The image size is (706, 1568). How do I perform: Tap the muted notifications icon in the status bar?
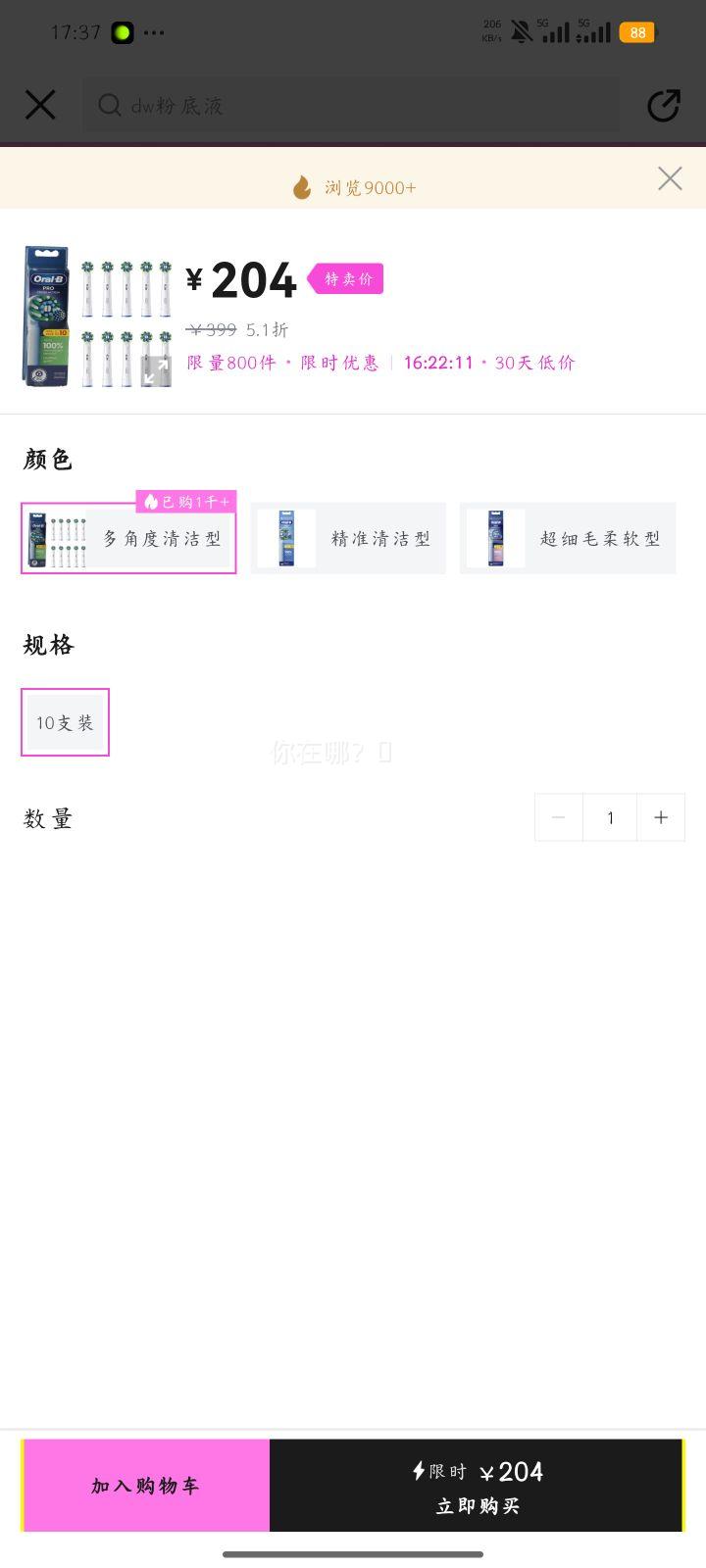521,31
